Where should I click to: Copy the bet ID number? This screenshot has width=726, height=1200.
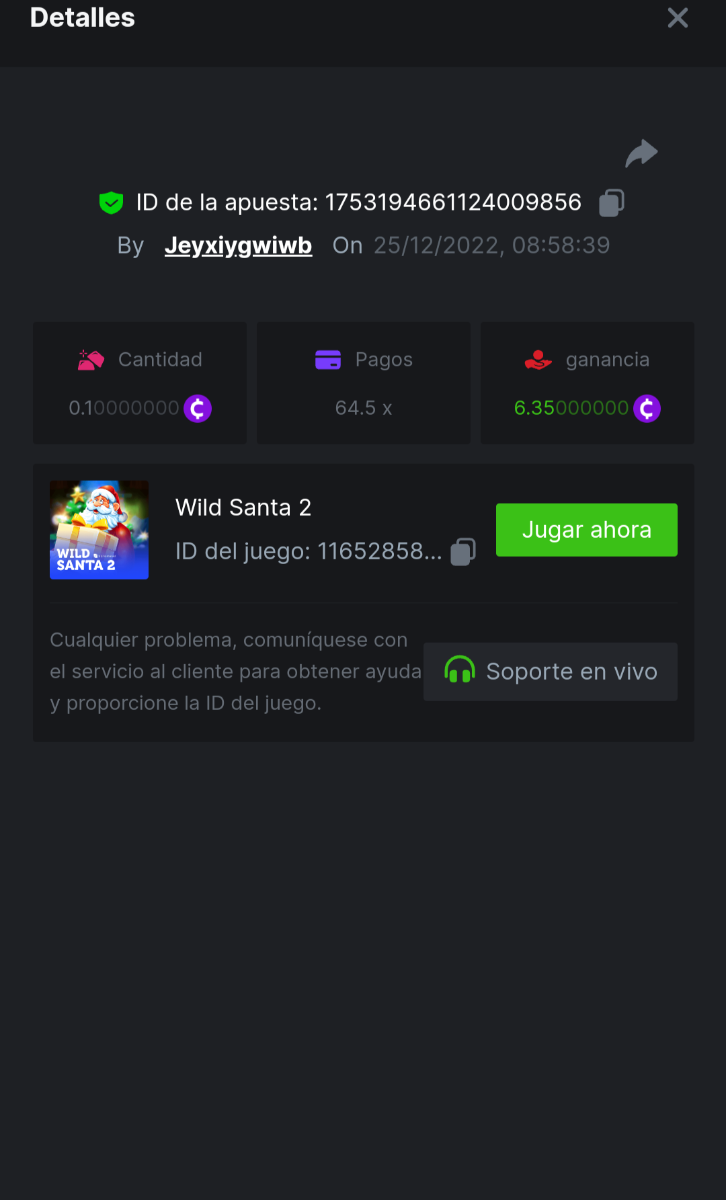612,203
